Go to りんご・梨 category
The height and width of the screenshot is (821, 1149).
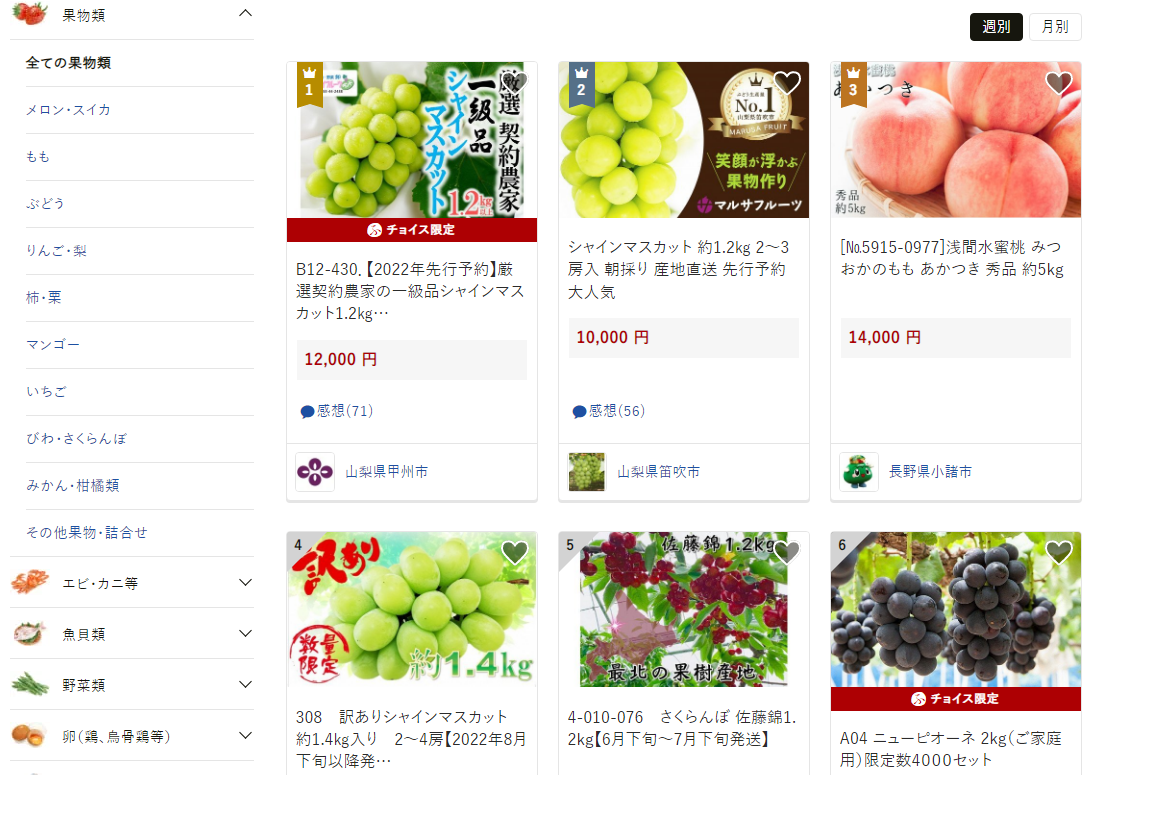click(56, 251)
